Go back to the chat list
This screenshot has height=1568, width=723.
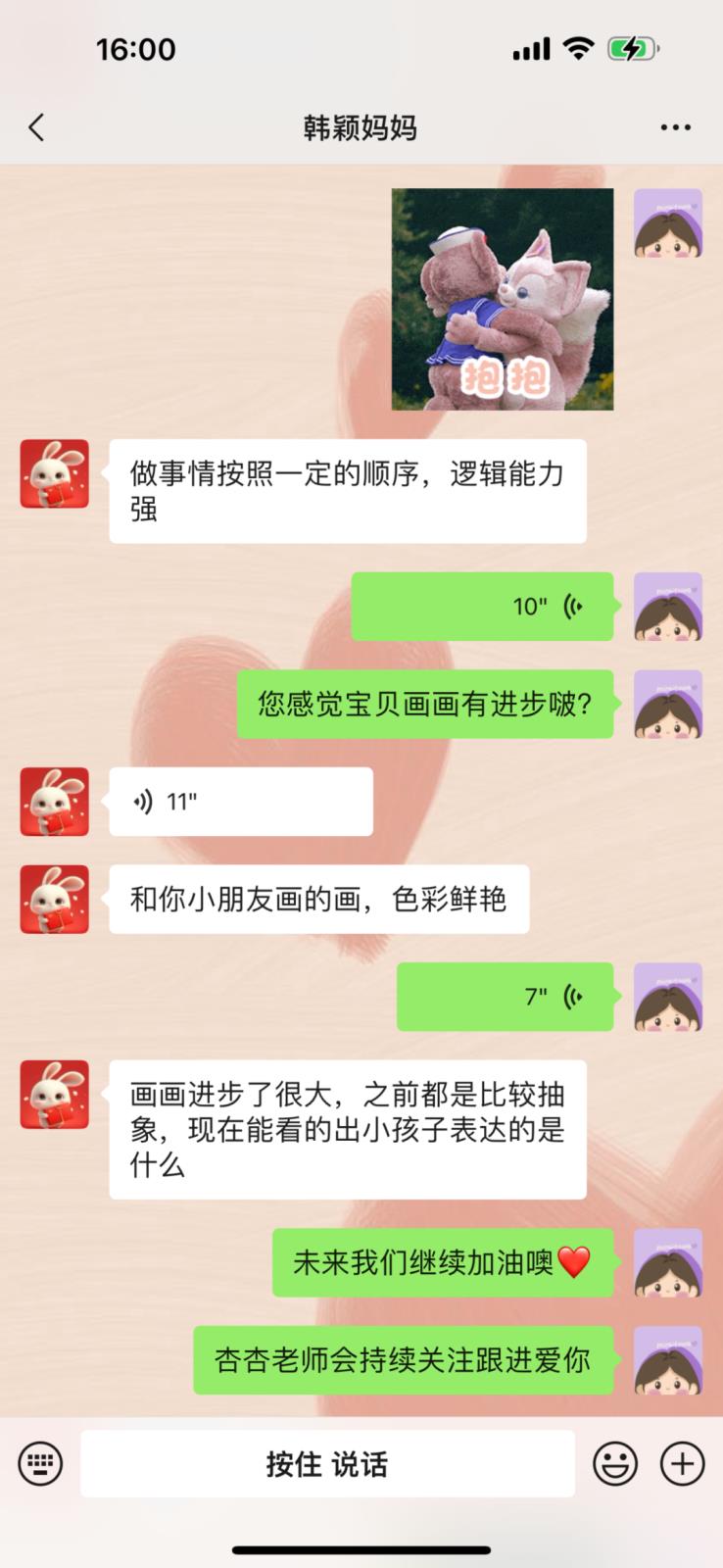tap(37, 127)
